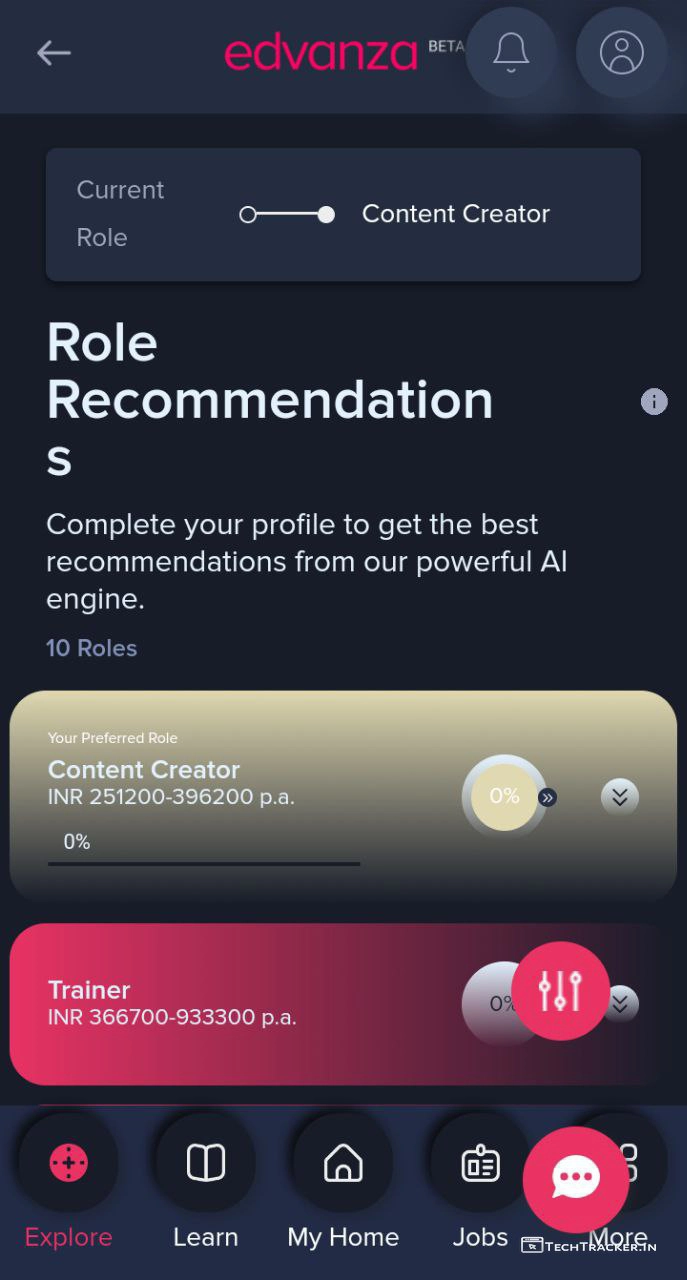Open the Trainer role card
The image size is (687, 1280).
[200, 1003]
